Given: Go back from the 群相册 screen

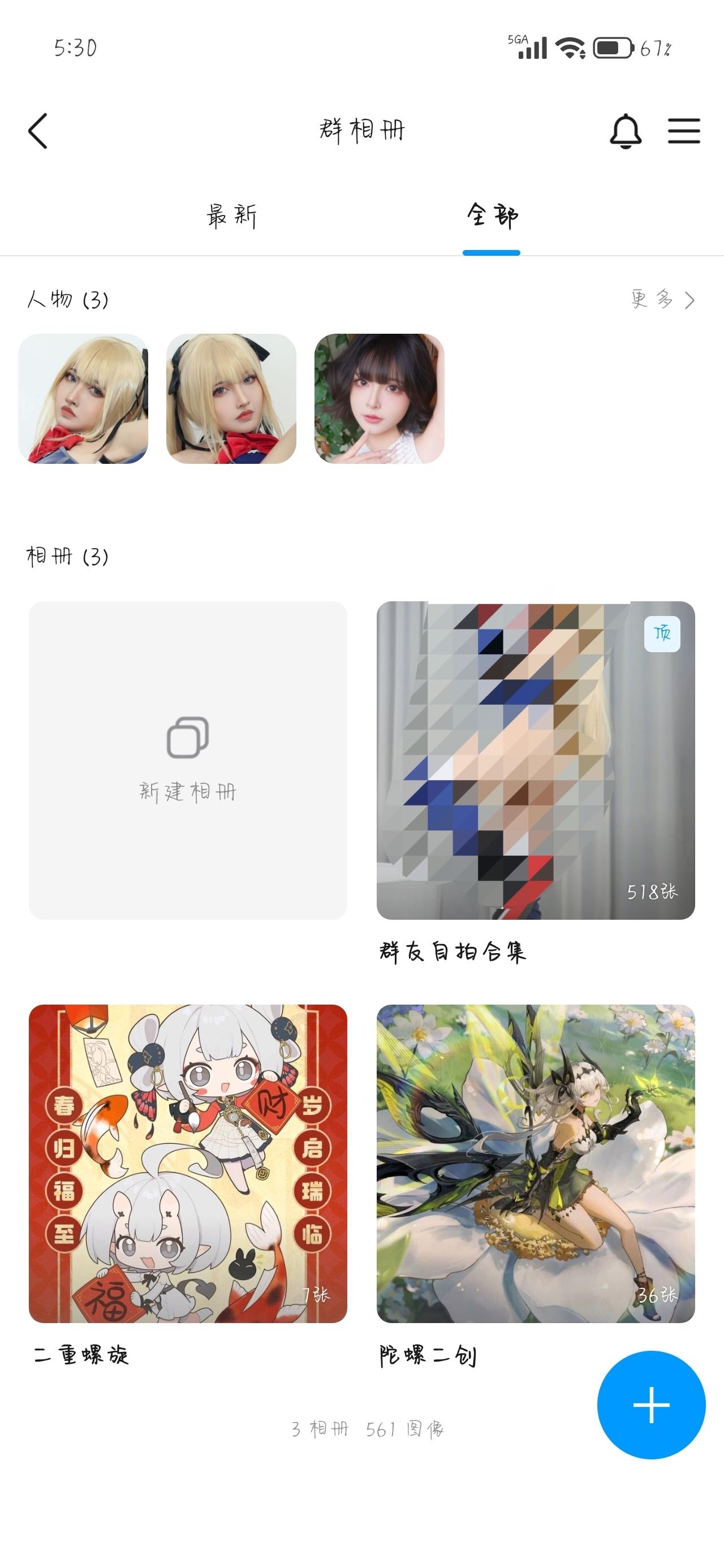Looking at the screenshot, I should (38, 131).
